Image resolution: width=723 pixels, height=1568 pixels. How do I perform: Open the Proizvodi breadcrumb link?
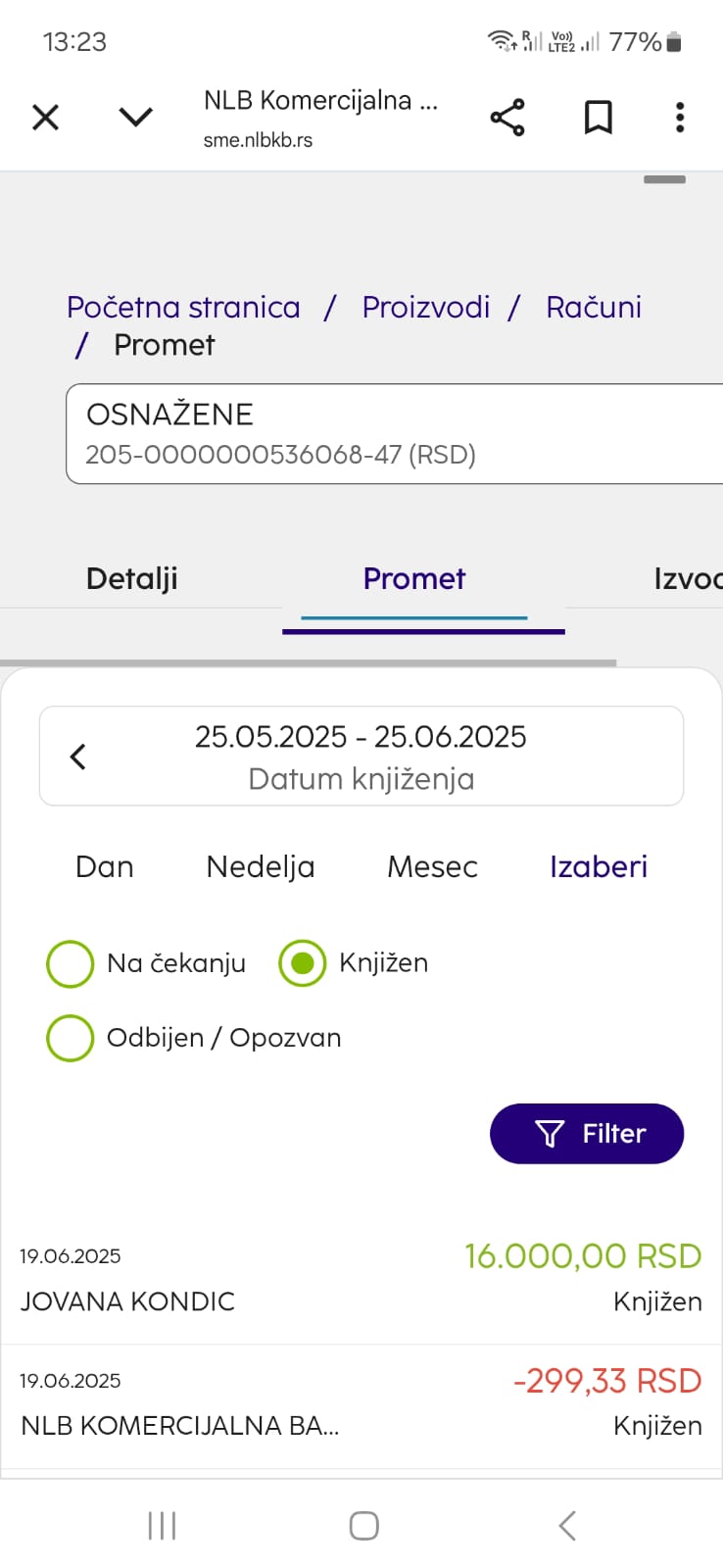click(425, 307)
